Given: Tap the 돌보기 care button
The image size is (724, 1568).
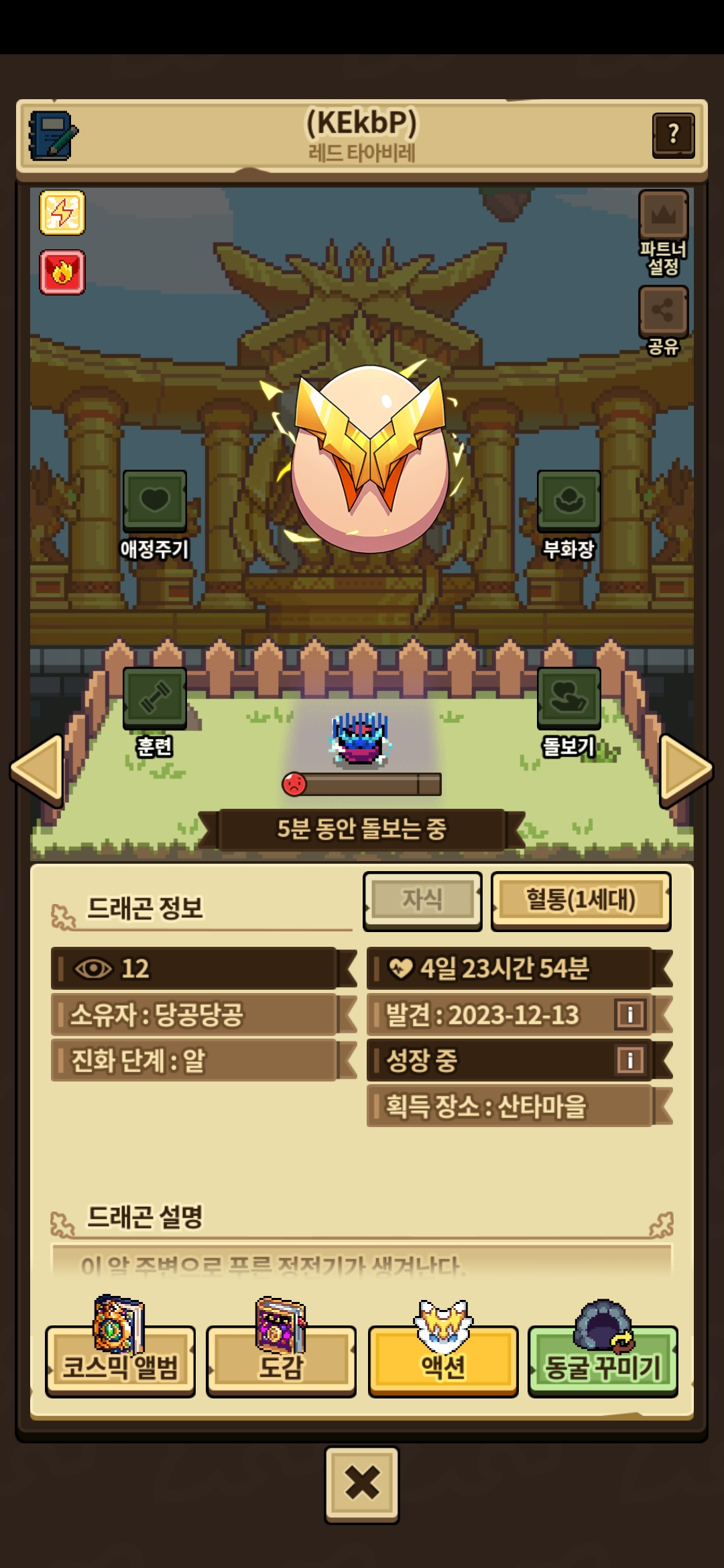Looking at the screenshot, I should [x=568, y=698].
